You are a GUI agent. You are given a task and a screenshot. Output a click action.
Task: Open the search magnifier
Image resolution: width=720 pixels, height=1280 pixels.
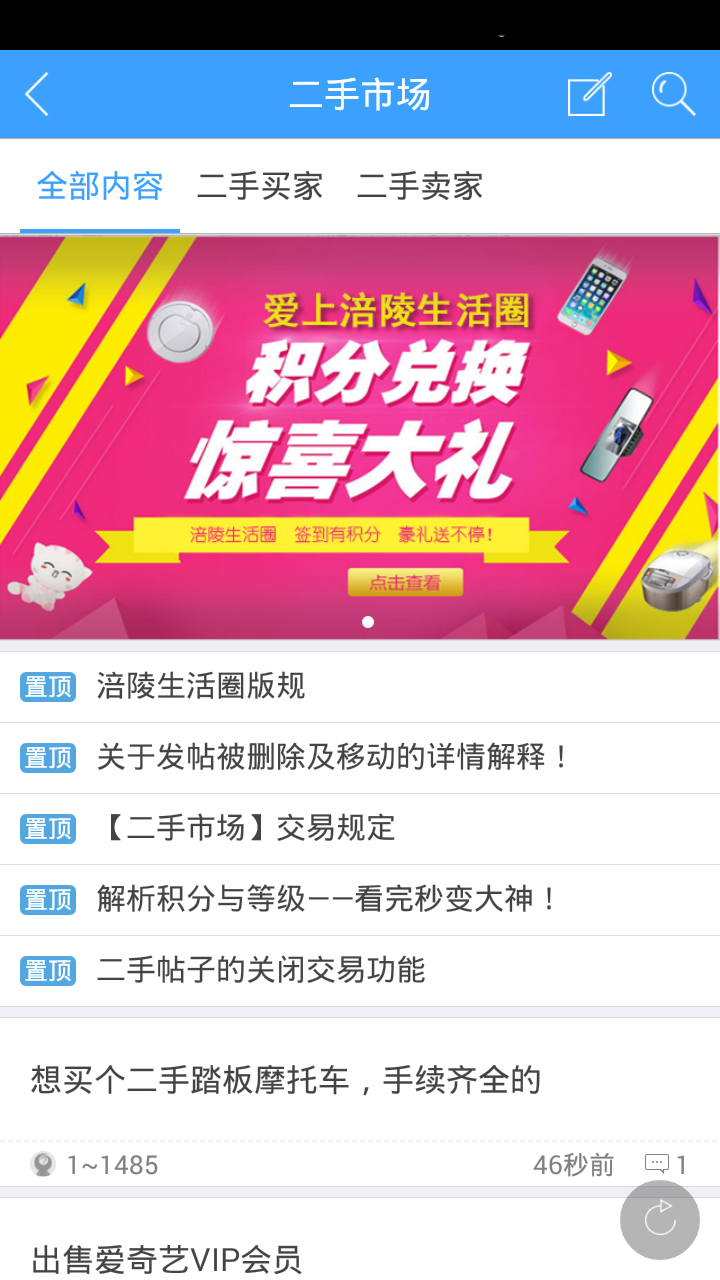point(673,95)
